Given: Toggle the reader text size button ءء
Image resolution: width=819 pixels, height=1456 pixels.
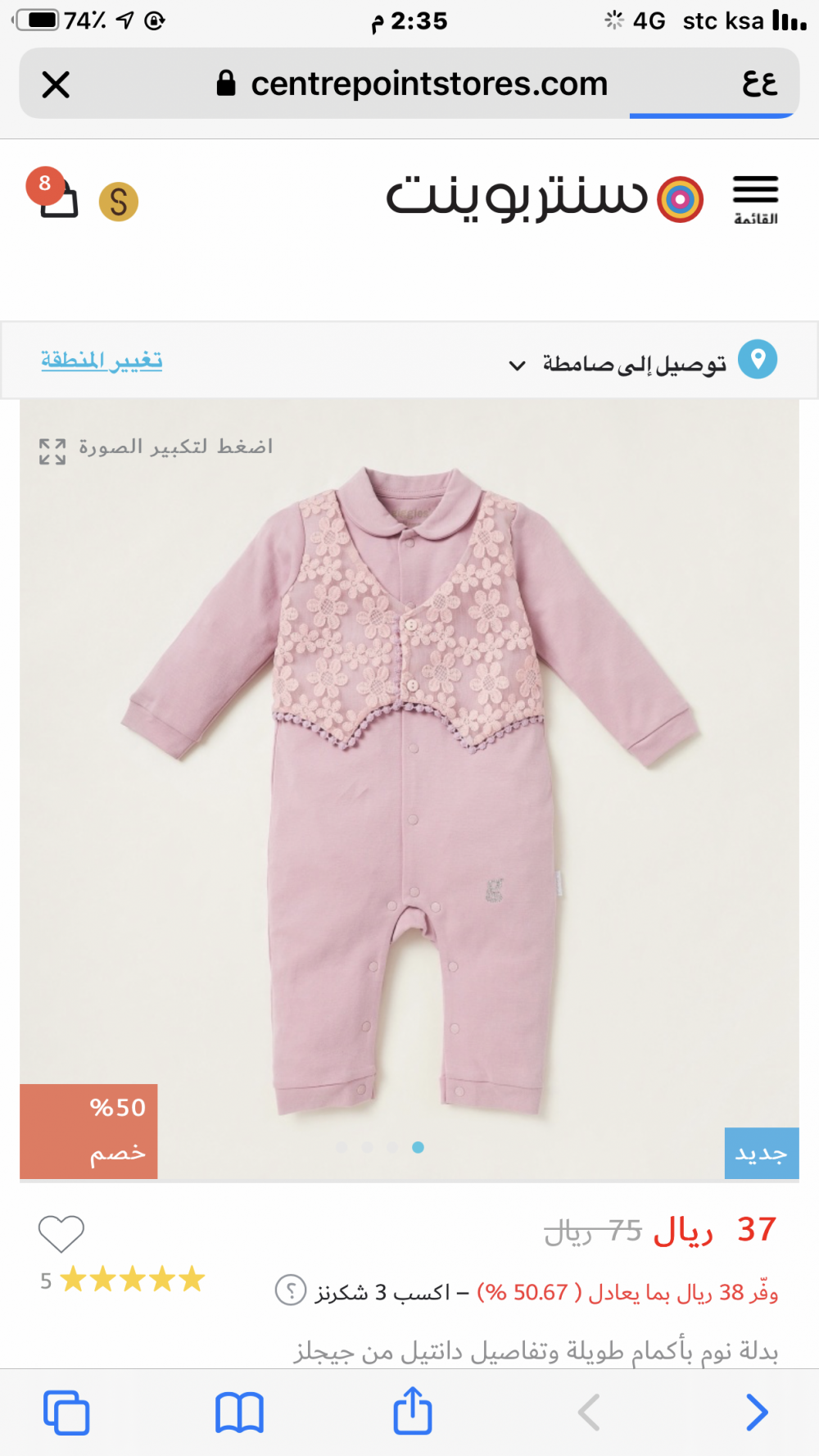Looking at the screenshot, I should pyautogui.click(x=759, y=83).
